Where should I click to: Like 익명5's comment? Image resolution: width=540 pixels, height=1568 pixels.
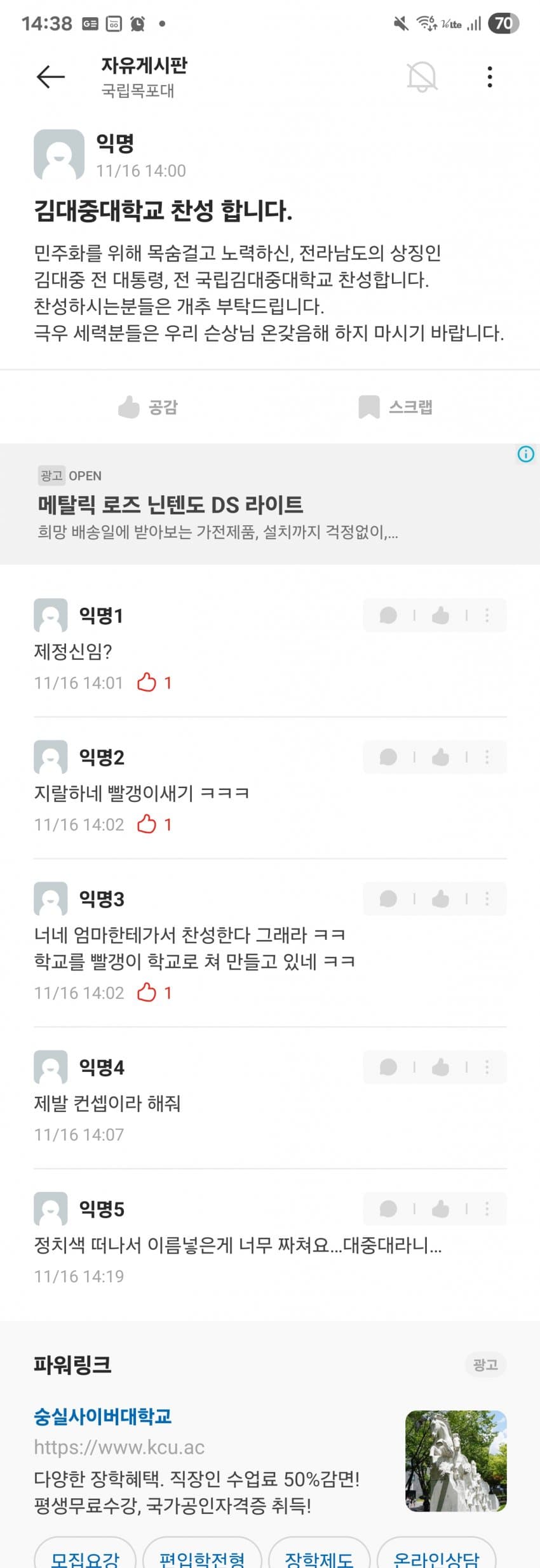point(440,1209)
